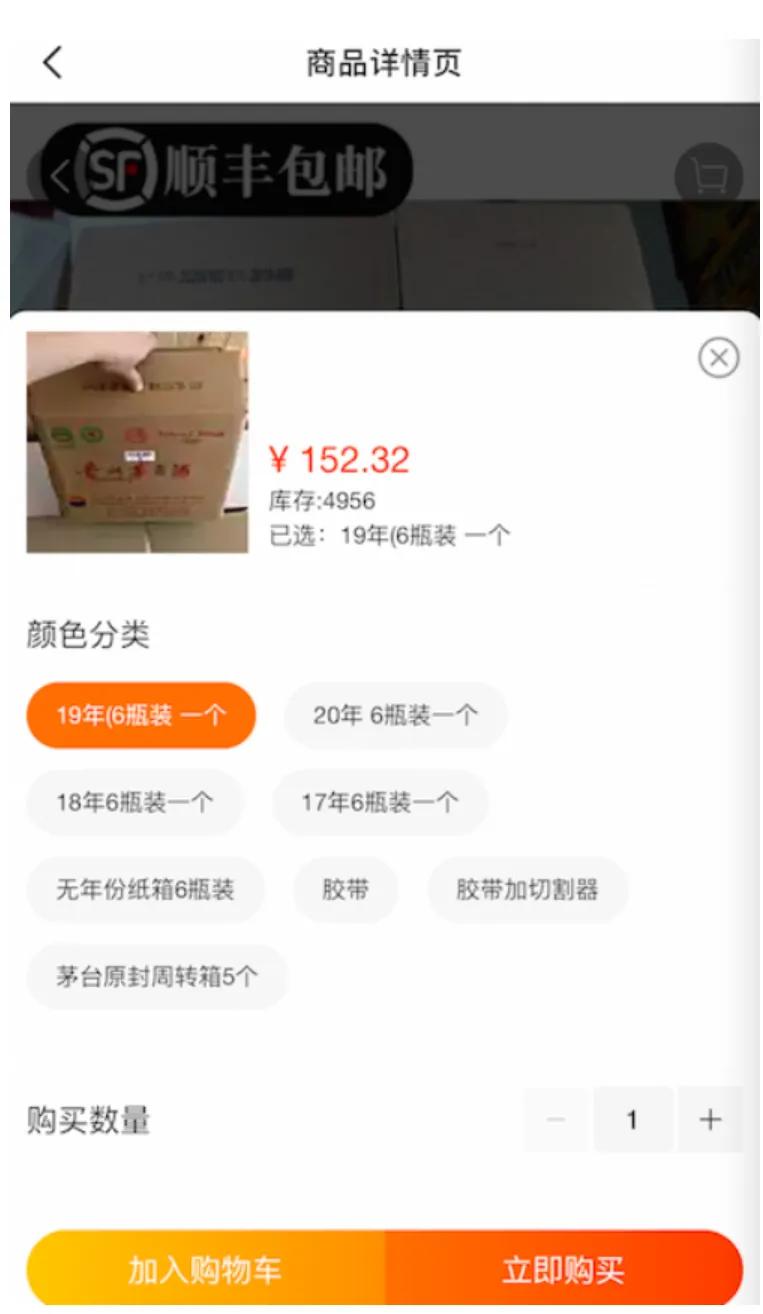763x1314 pixels.
Task: Select the 20年 6瓶装一个 variant
Action: (x=396, y=714)
